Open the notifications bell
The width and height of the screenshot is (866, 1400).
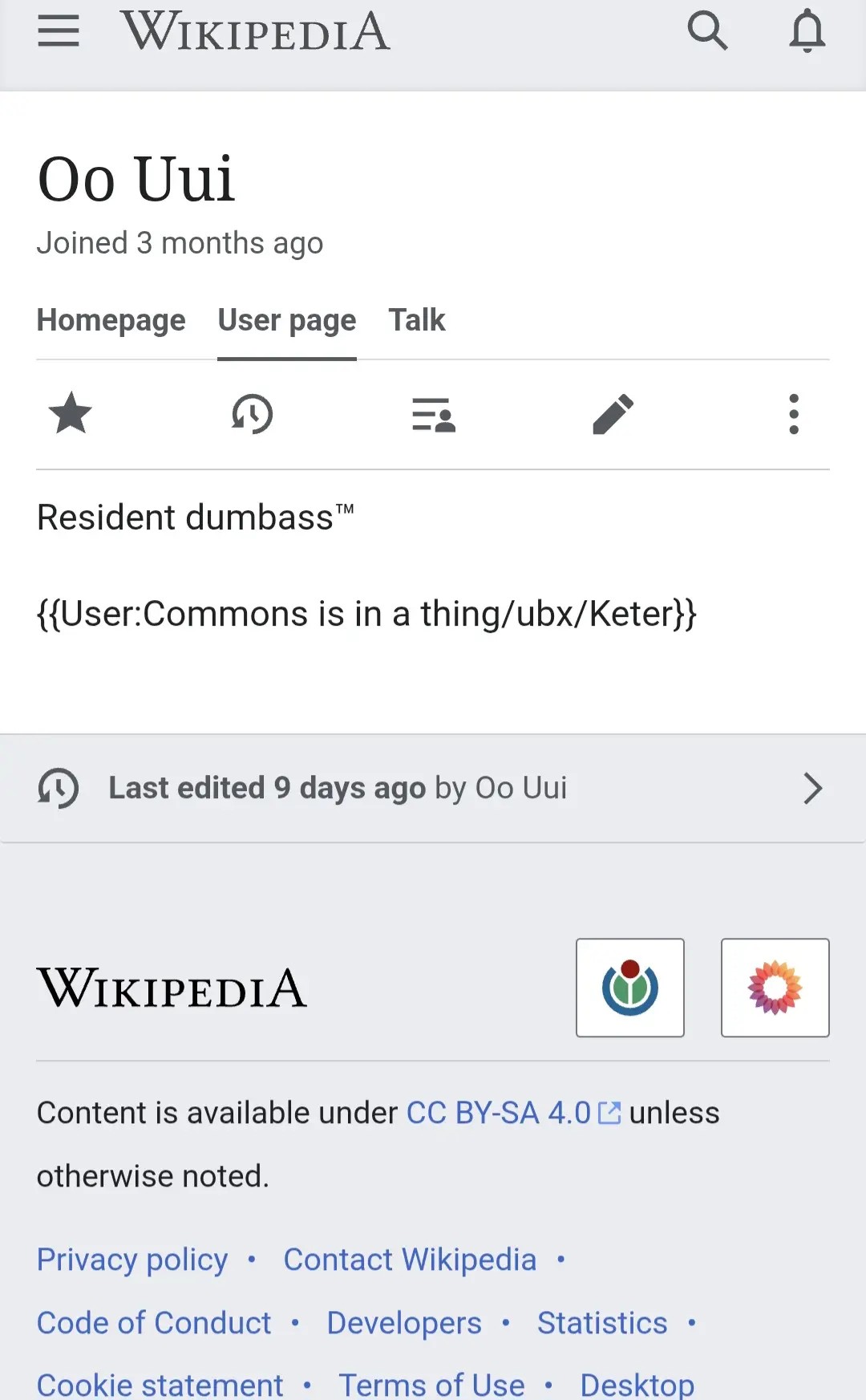point(807,31)
